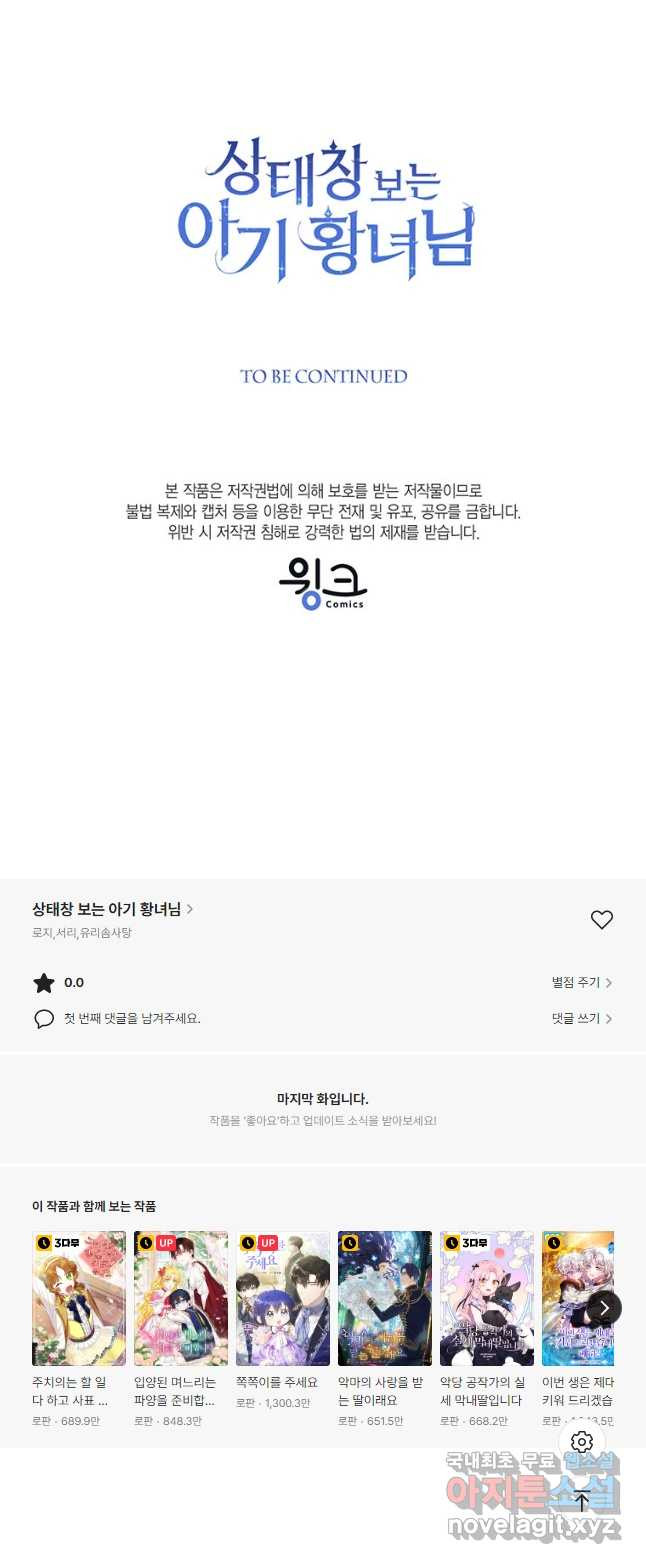The width and height of the screenshot is (646, 1564).
Task: Open the 악당 공작가의 실세 악내딸입니다 recommendation
Action: tap(487, 1299)
